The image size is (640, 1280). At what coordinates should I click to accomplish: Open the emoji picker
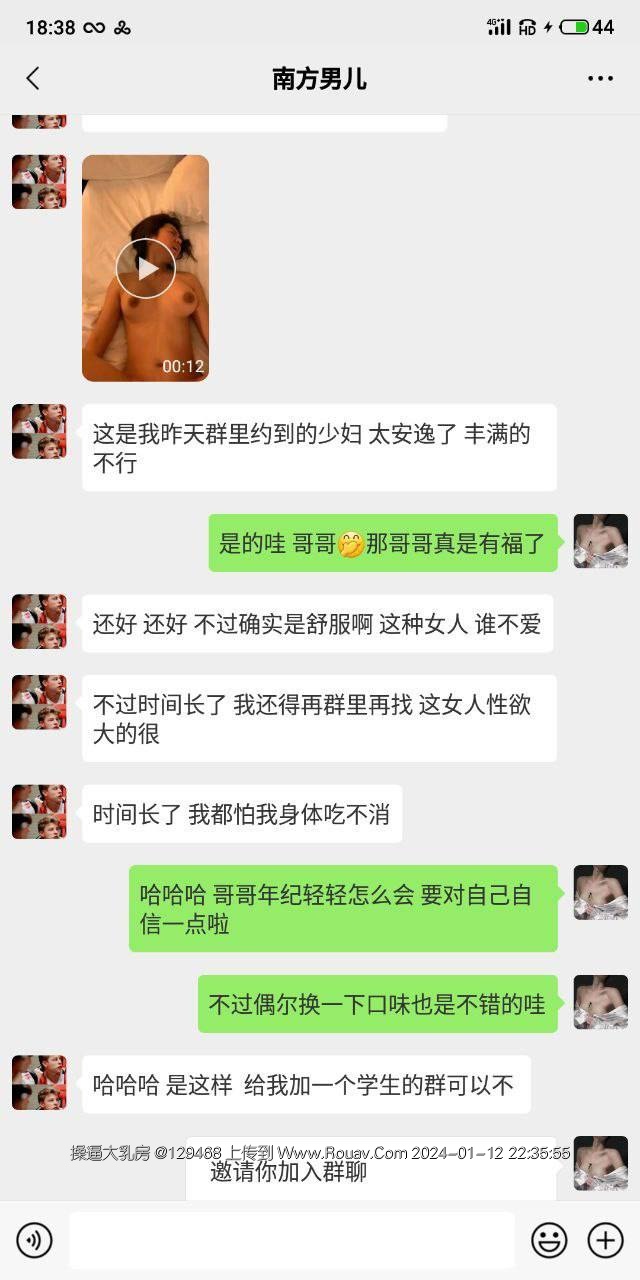[x=548, y=1241]
